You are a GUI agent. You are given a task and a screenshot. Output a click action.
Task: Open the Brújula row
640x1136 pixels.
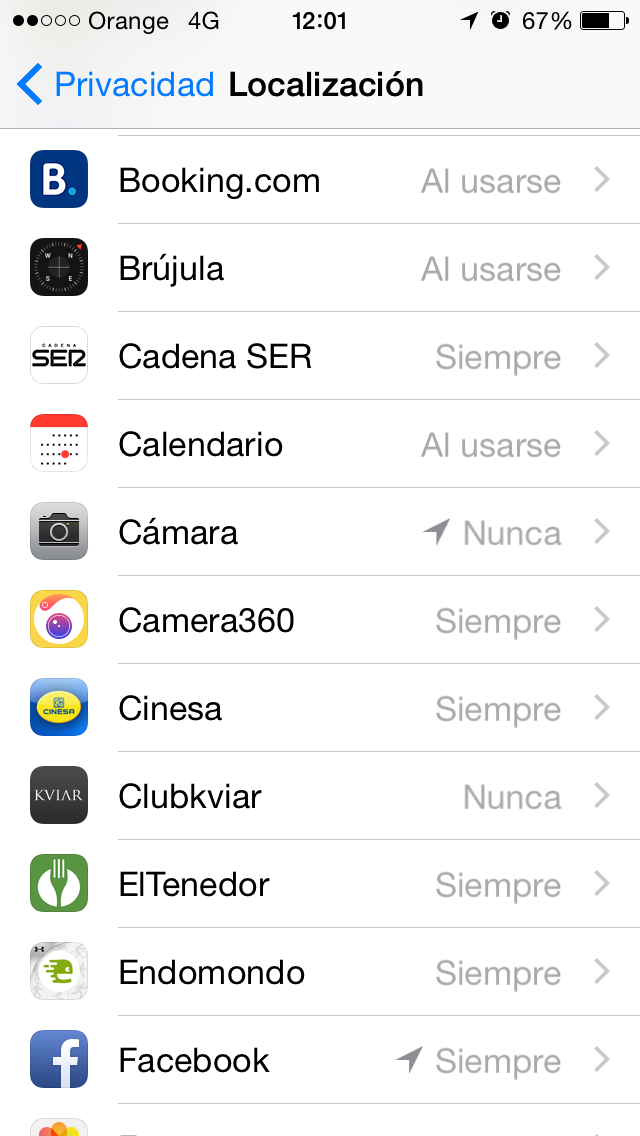click(x=320, y=268)
